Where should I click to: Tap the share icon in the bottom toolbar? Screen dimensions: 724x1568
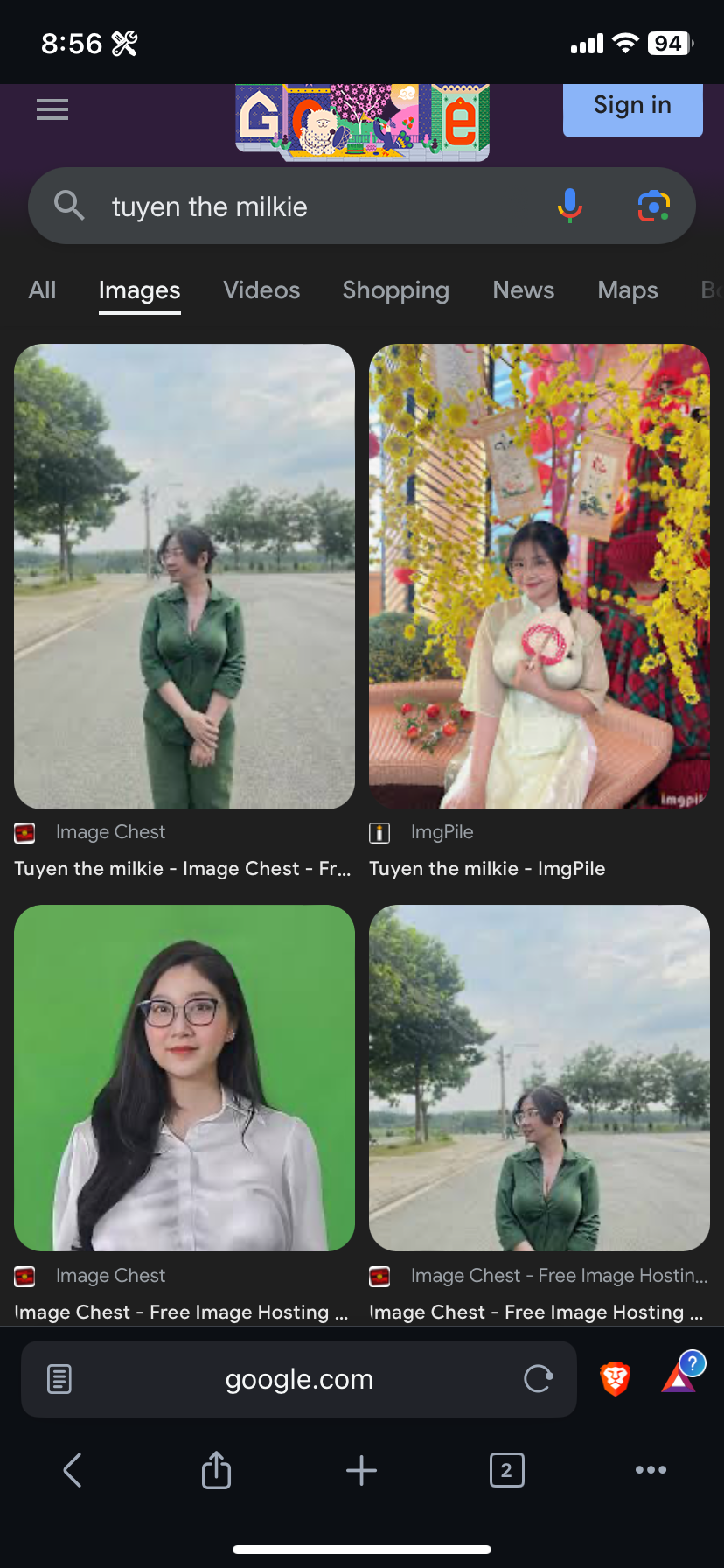216,1470
